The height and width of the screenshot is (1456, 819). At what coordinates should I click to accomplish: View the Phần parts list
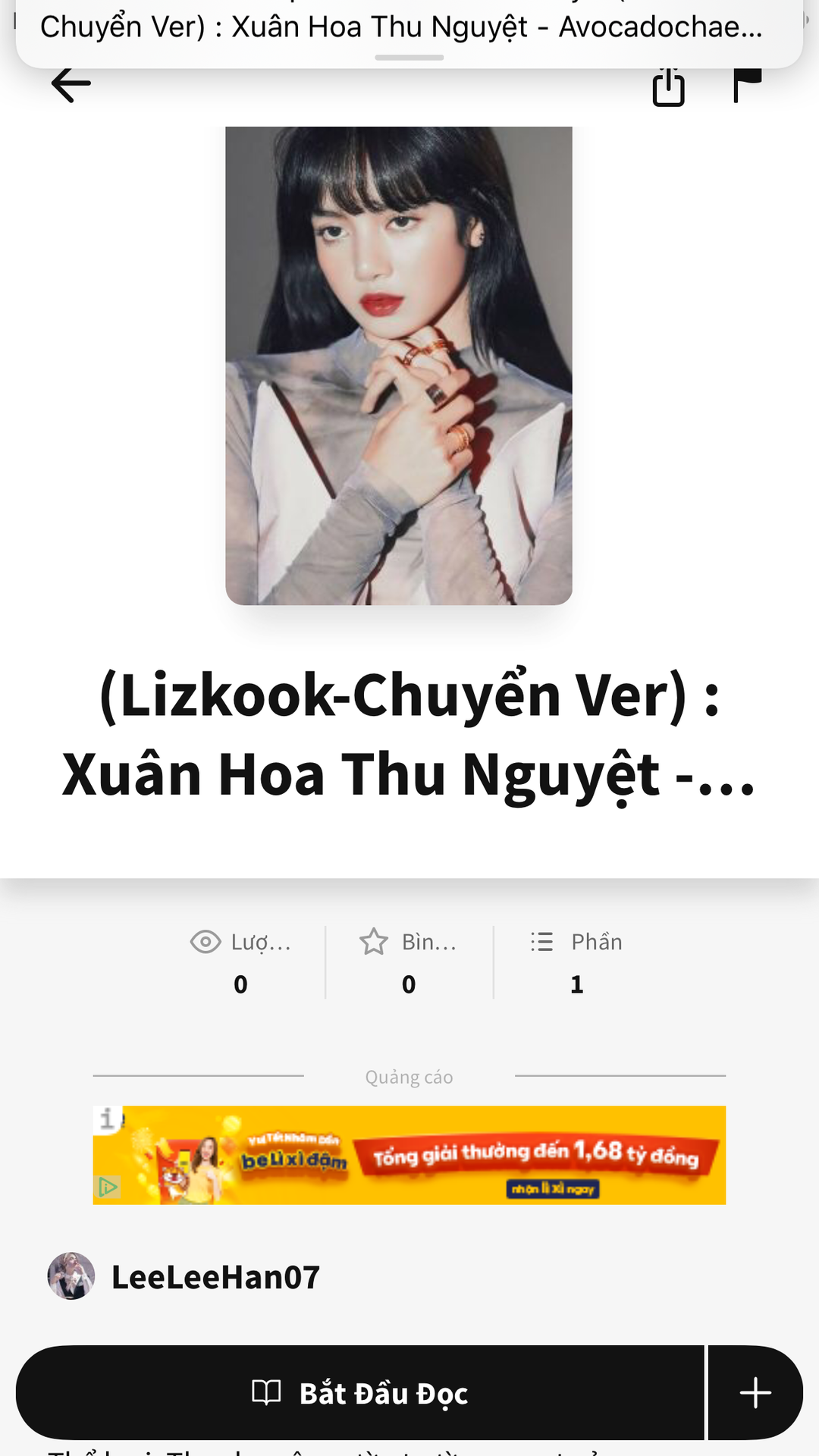(x=576, y=962)
